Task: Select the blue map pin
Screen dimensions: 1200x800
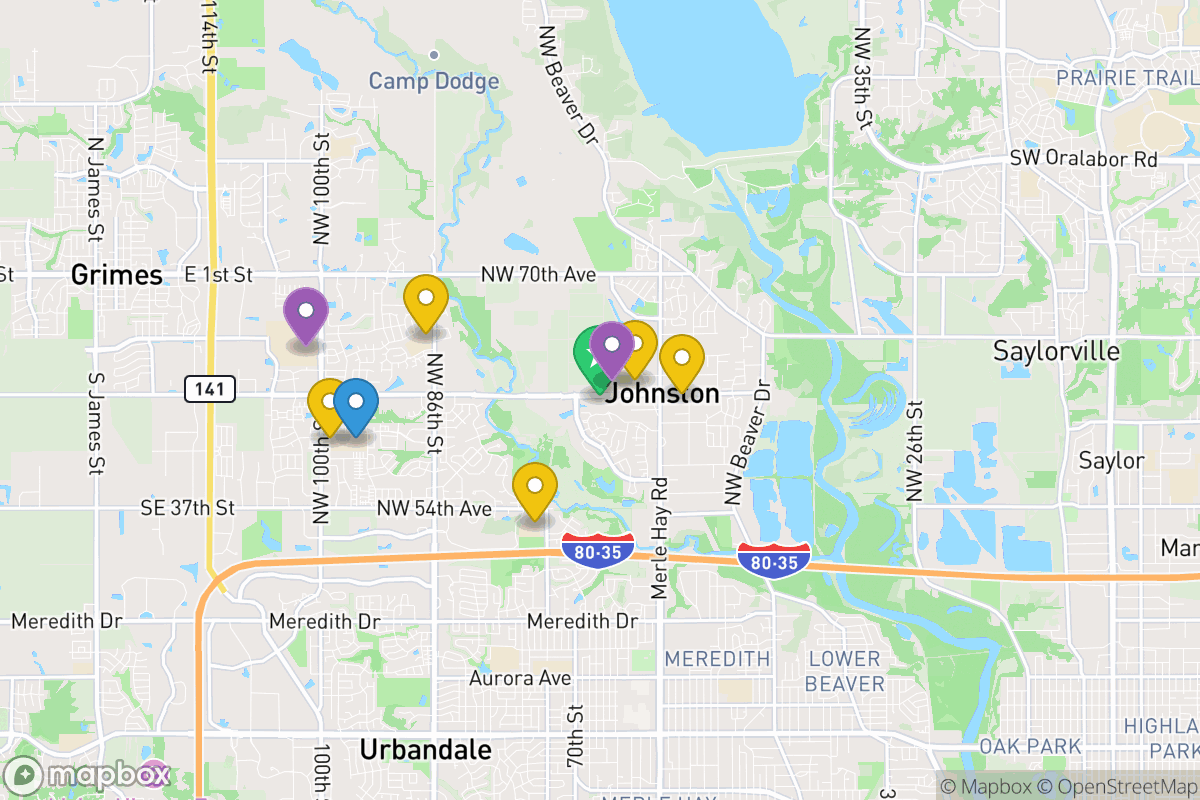Action: 356,403
